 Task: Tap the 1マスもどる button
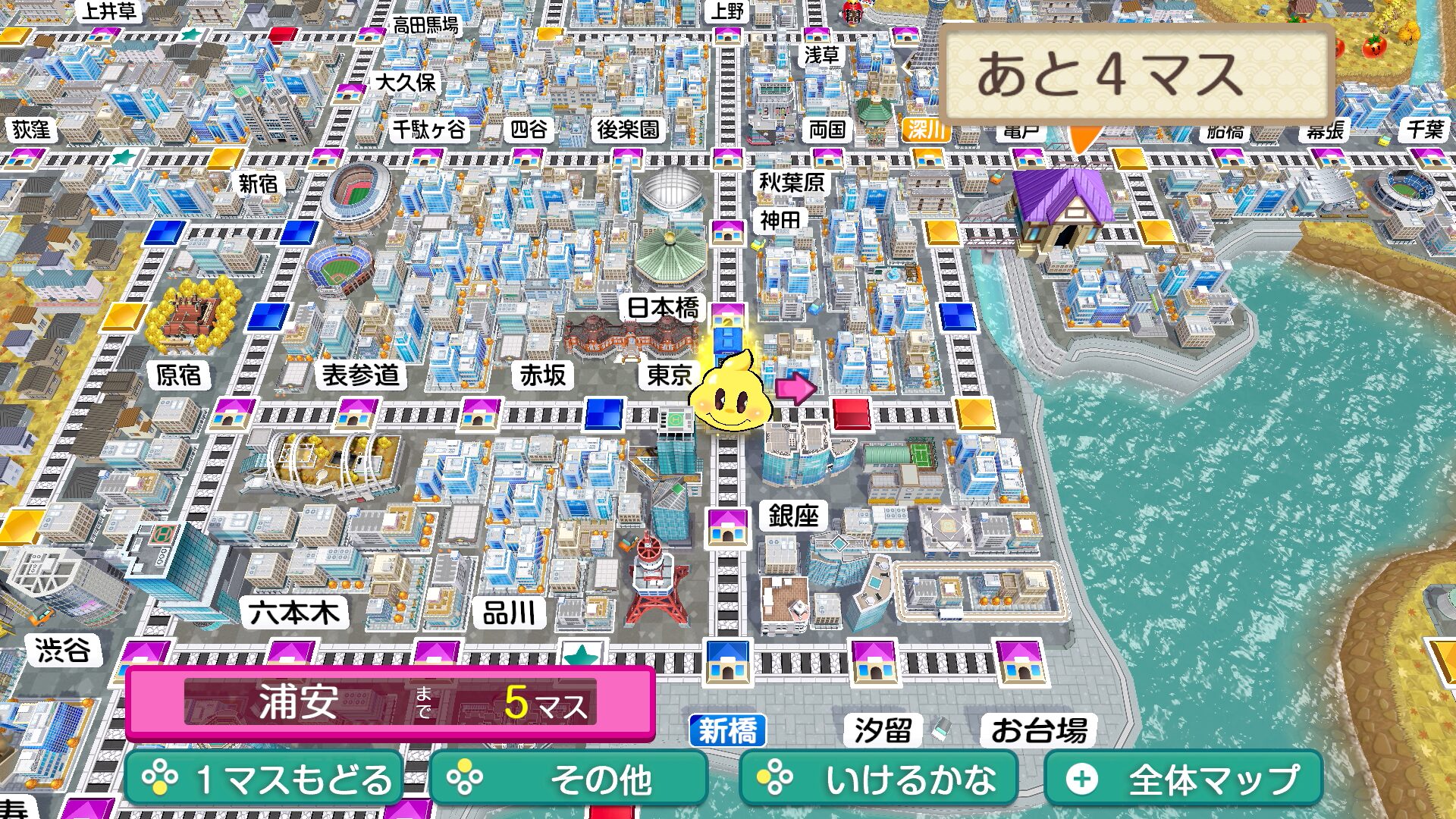264,779
